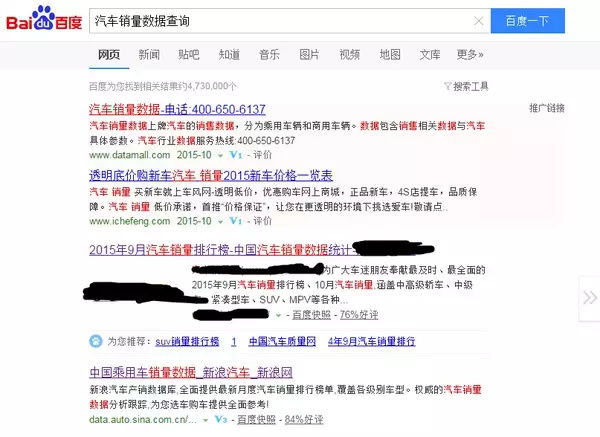Open result 汽车销量数据-电话:400-650-6137
This screenshot has height=437, width=600.
click(x=177, y=109)
